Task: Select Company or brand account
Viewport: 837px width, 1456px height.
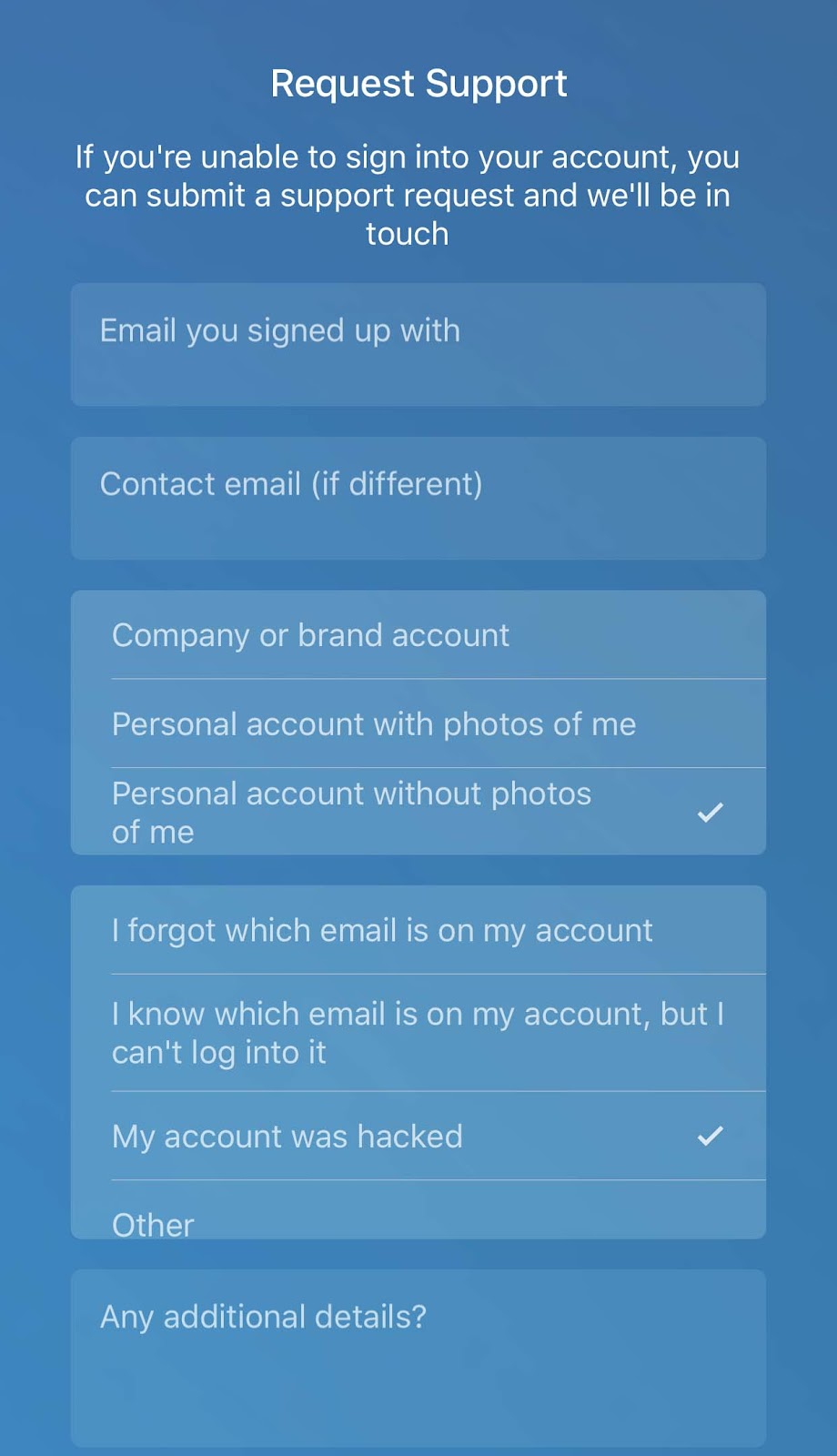Action: pos(418,635)
